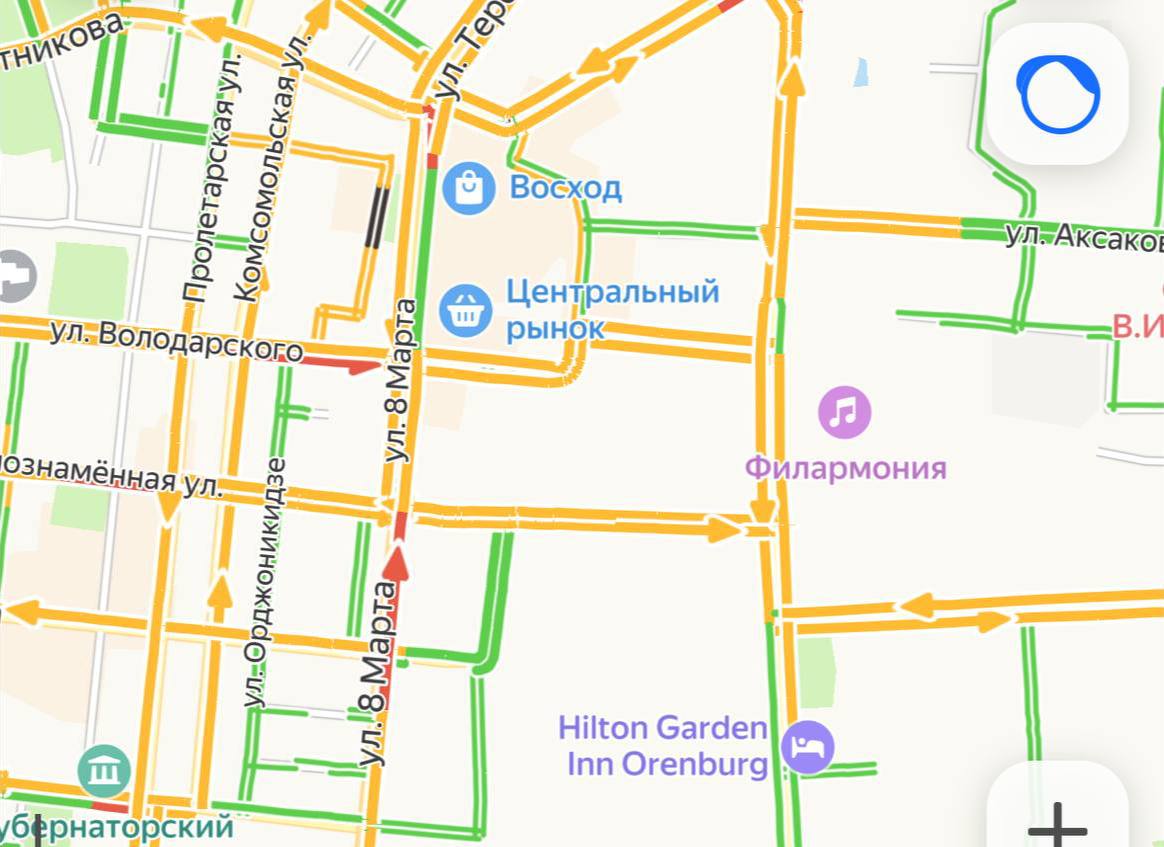1164x847 pixels.
Task: Open the Восход shopping place marker
Action: [468, 188]
